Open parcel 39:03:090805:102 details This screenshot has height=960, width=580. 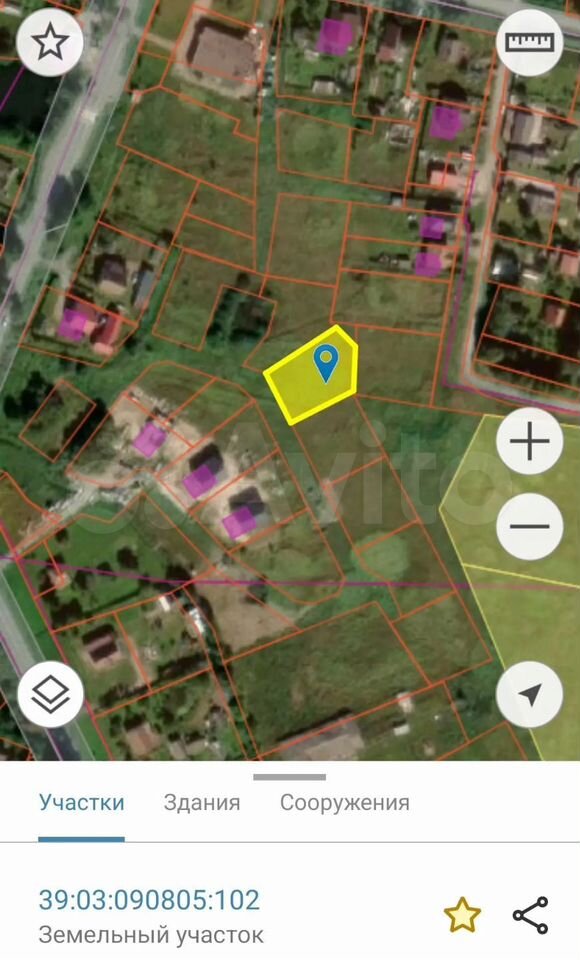[x=149, y=900]
